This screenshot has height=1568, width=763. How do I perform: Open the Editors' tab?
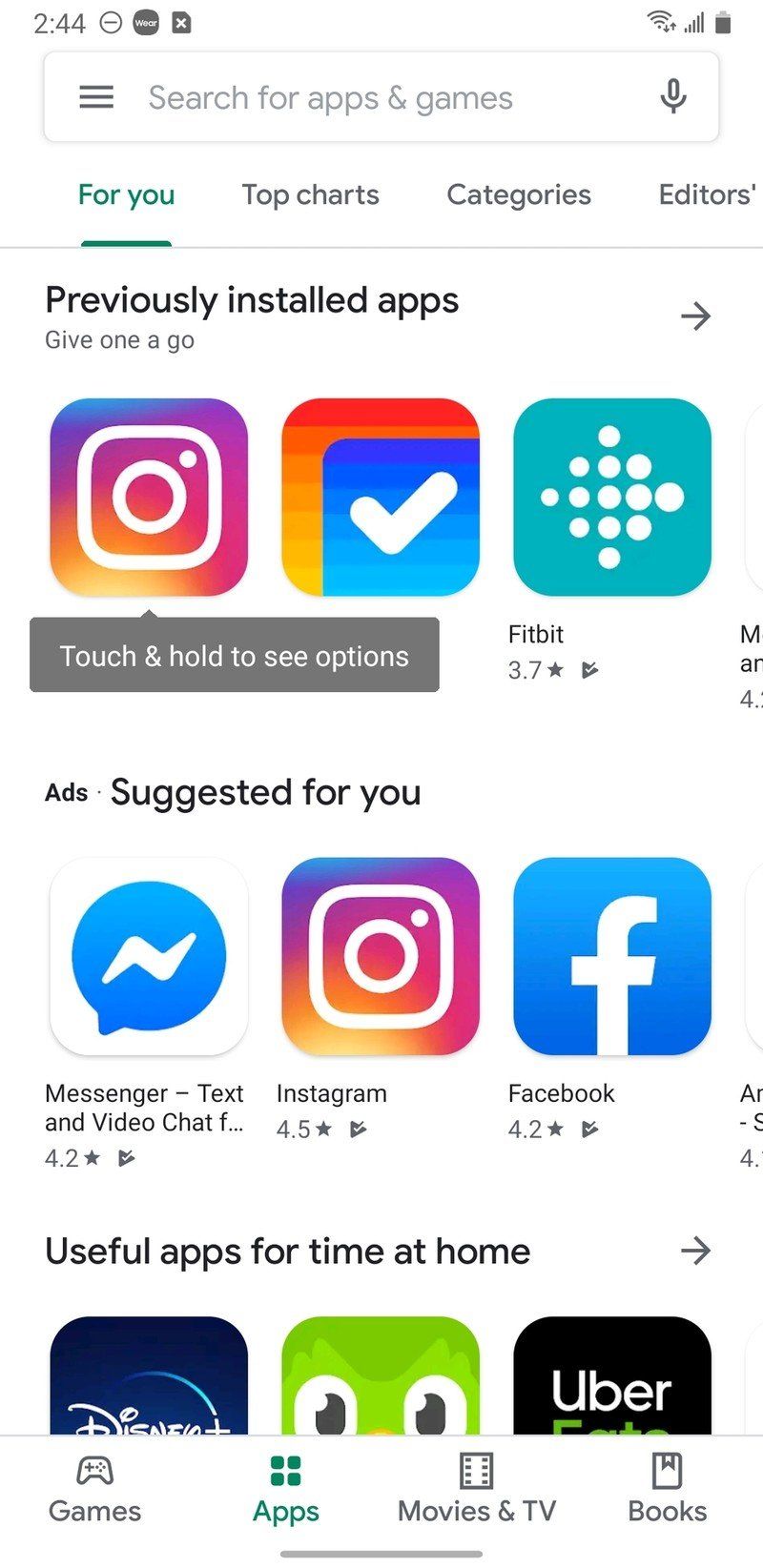coord(708,195)
